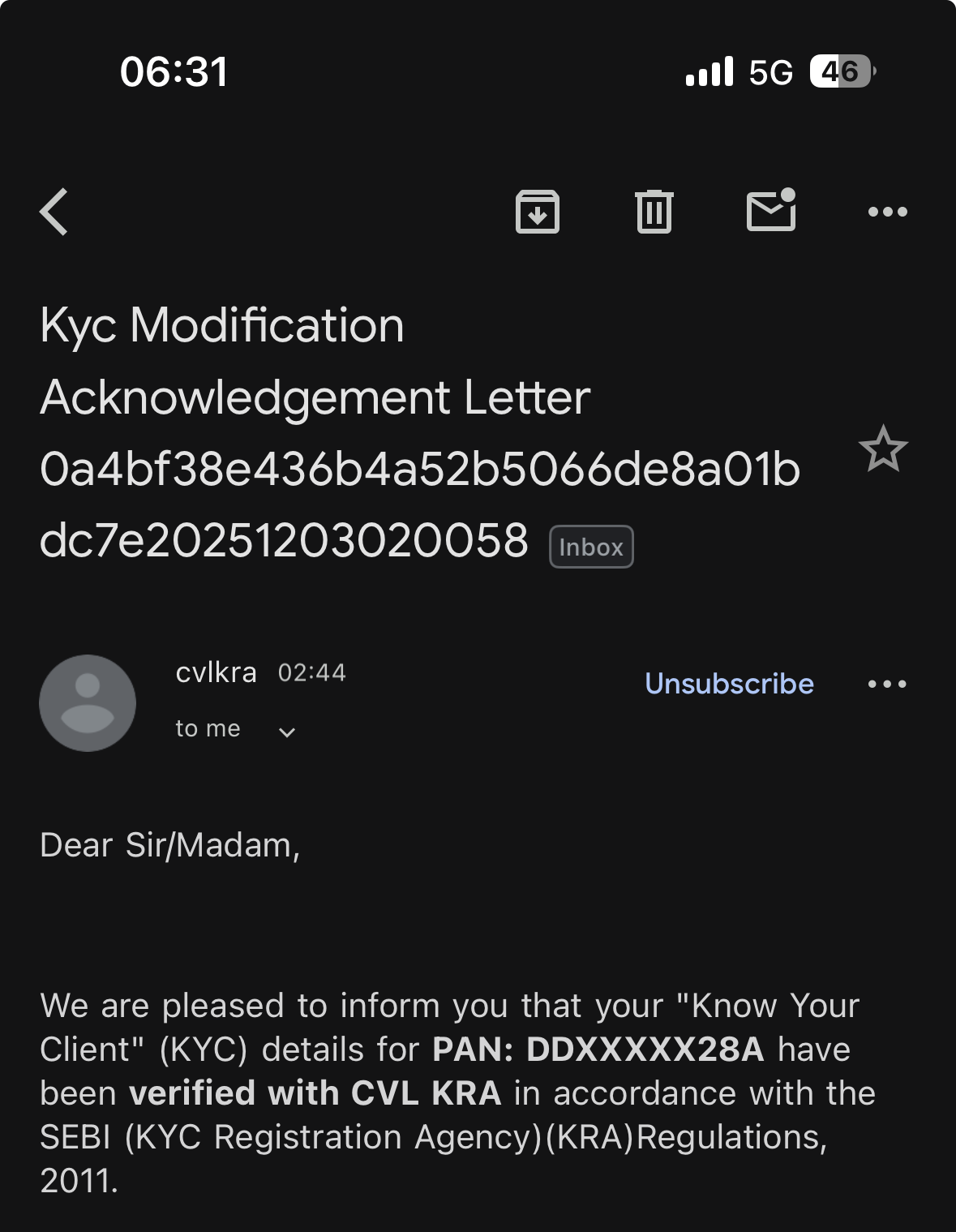Screen dimensions: 956x1232
Task: Unsubscribe from cvlkra emails
Action: (x=729, y=684)
